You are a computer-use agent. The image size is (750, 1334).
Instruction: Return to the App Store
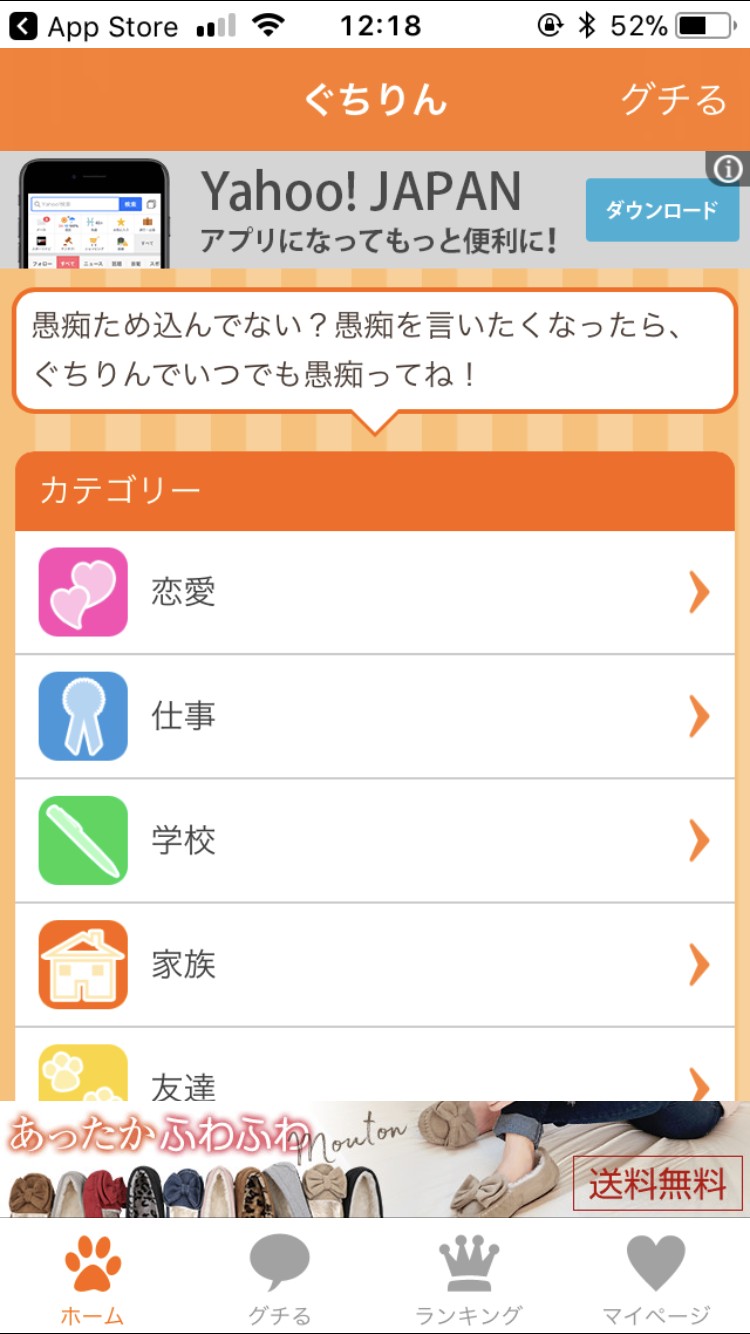point(95,26)
